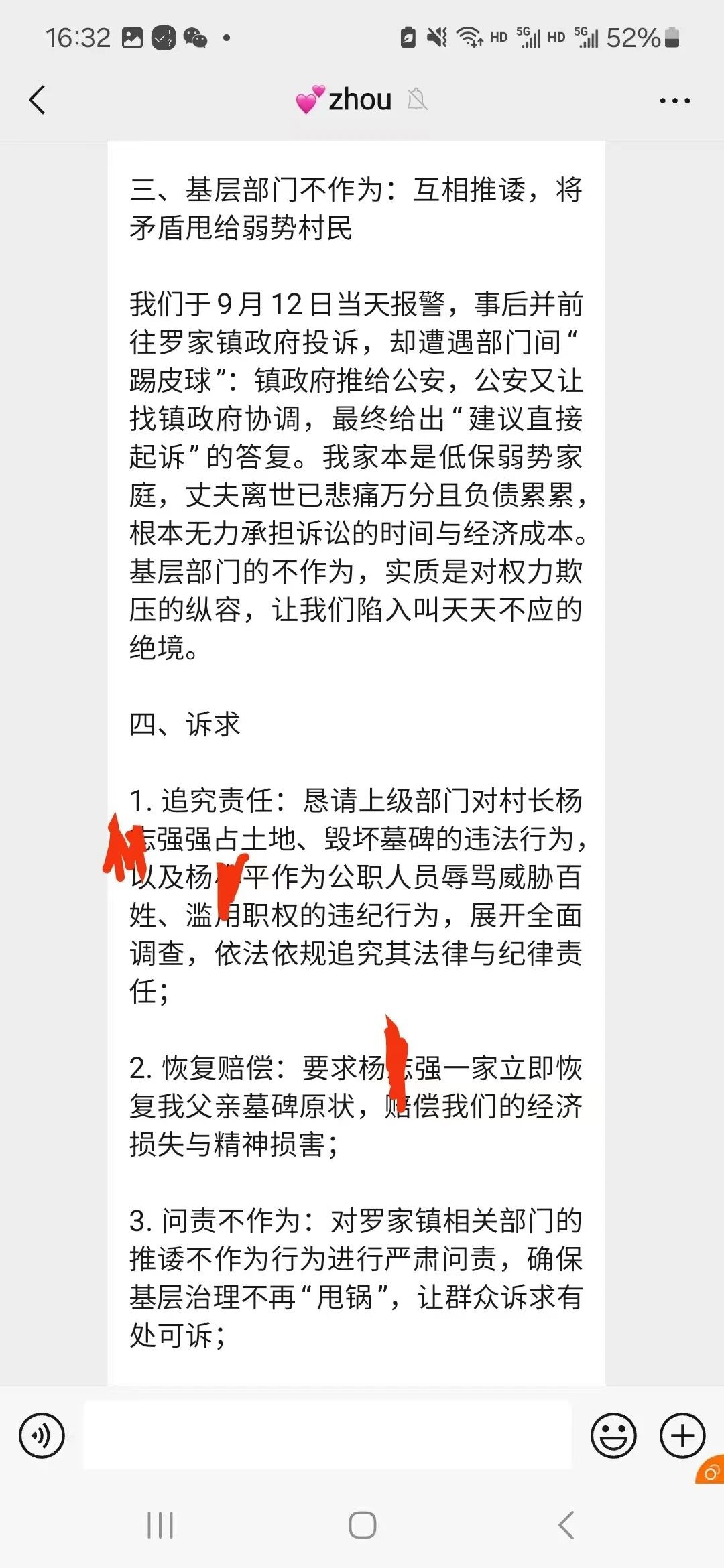Open the chat overflow menu

click(674, 101)
